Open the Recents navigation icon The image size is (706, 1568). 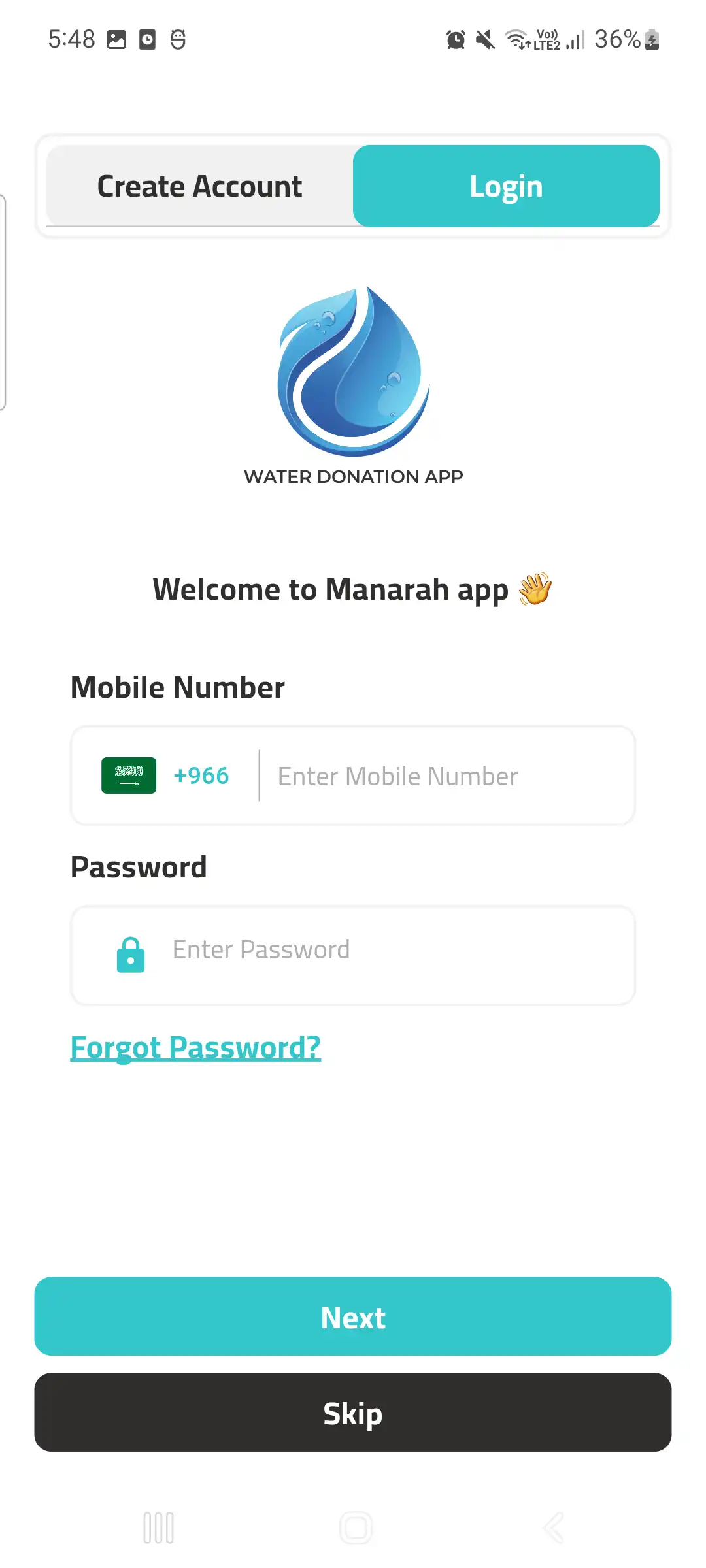click(159, 1527)
